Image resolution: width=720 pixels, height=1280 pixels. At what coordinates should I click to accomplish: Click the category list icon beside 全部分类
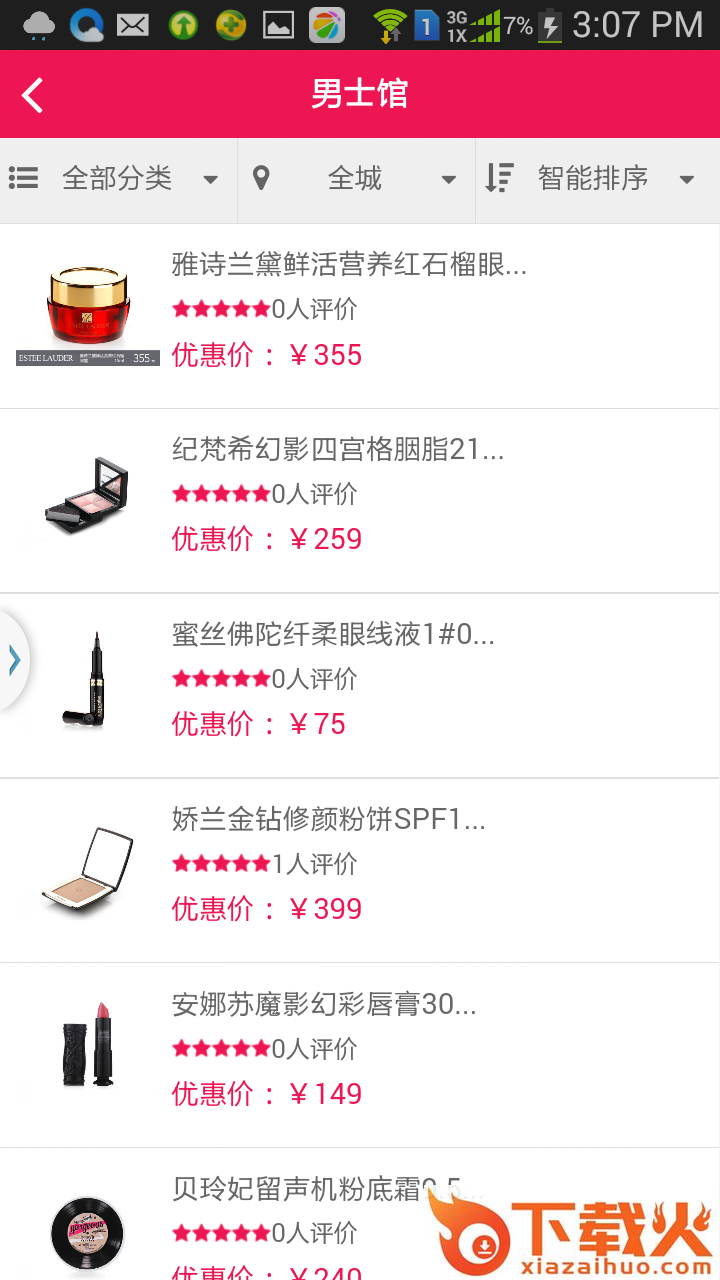pos(23,178)
